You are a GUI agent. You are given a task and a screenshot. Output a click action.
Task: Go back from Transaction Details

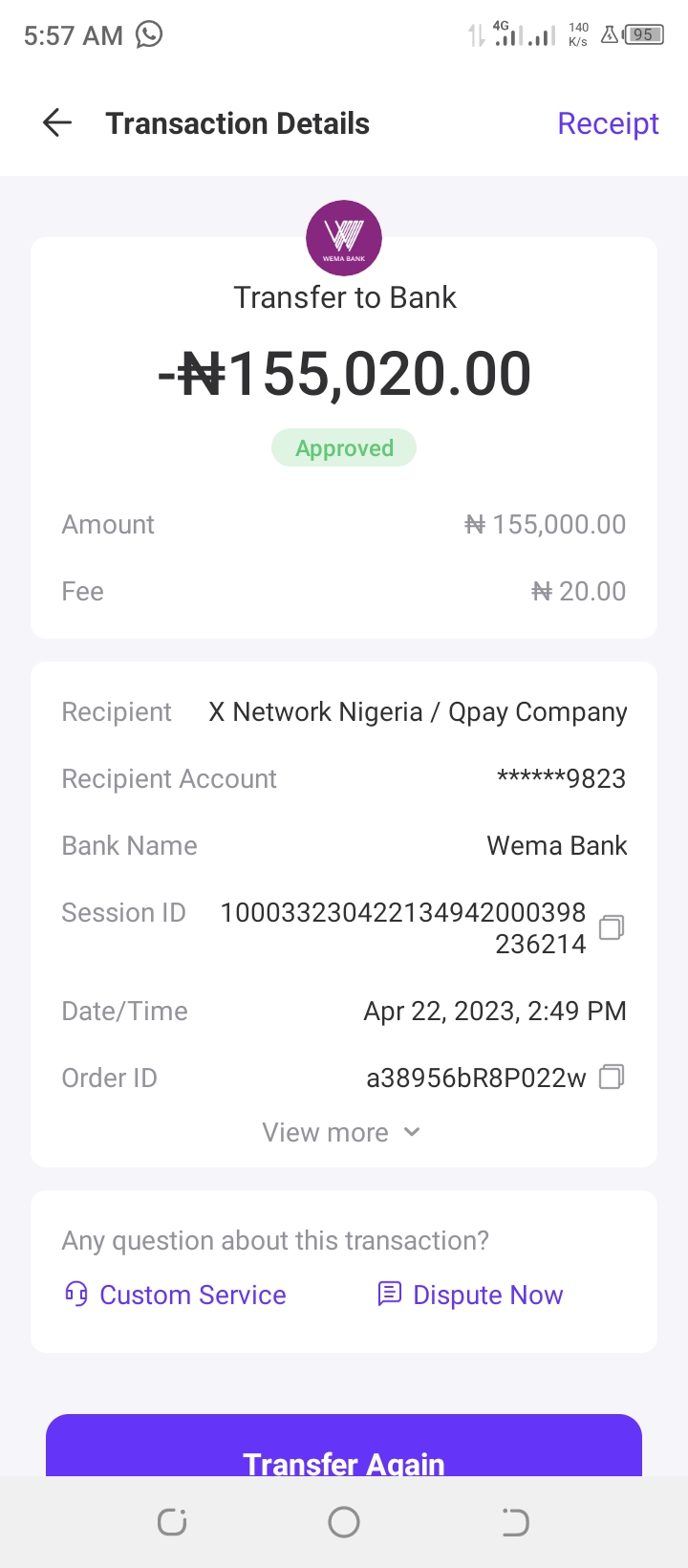[x=57, y=123]
